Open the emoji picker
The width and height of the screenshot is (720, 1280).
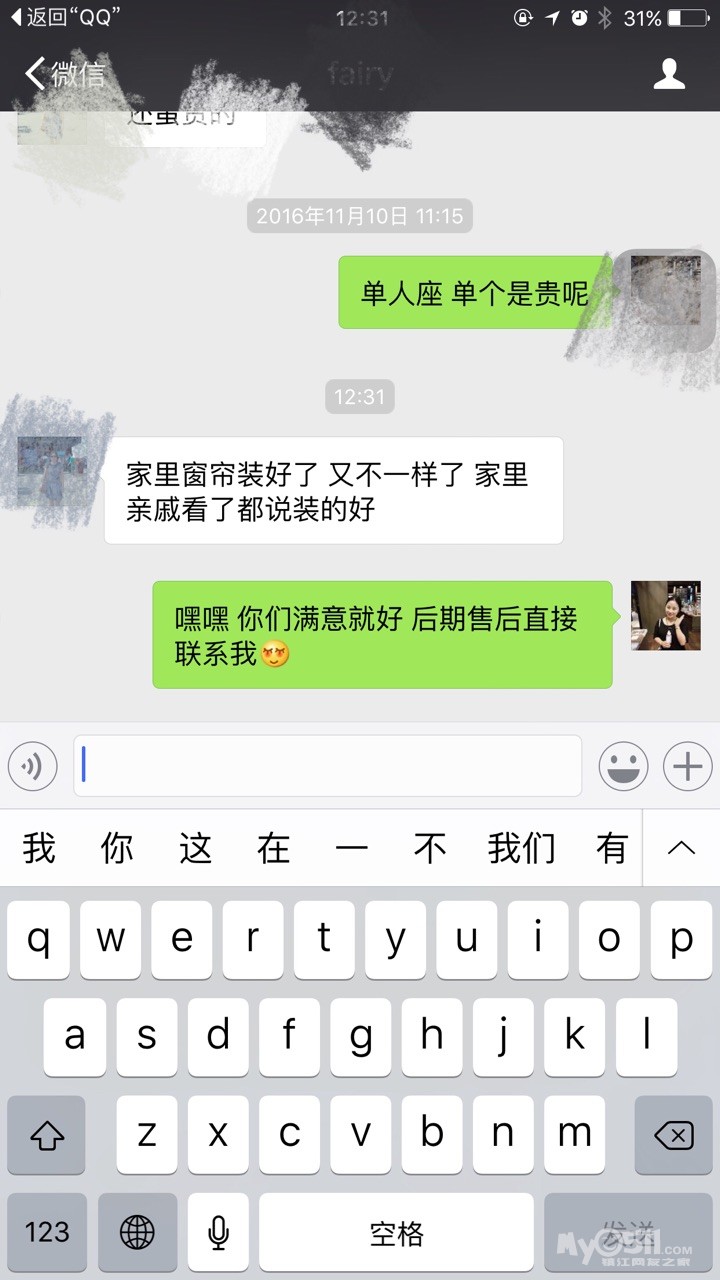coord(623,767)
